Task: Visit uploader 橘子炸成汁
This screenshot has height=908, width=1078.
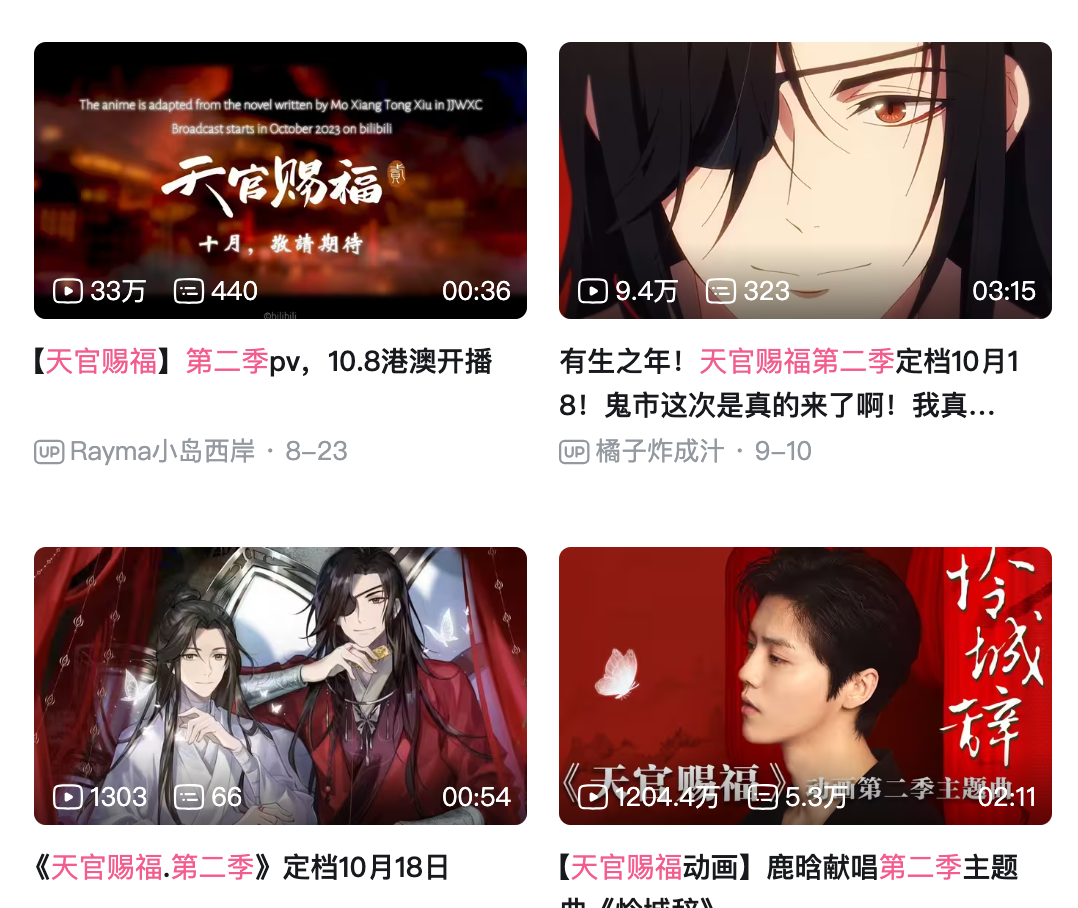Action: click(x=658, y=452)
